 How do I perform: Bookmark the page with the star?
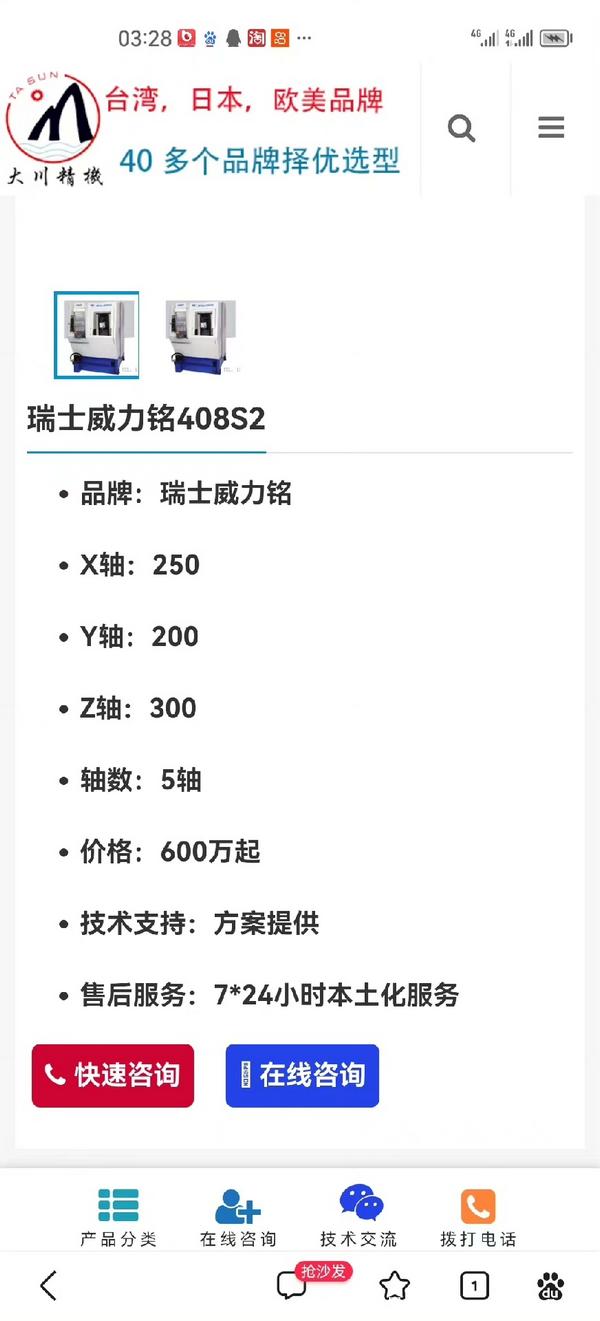[395, 1286]
